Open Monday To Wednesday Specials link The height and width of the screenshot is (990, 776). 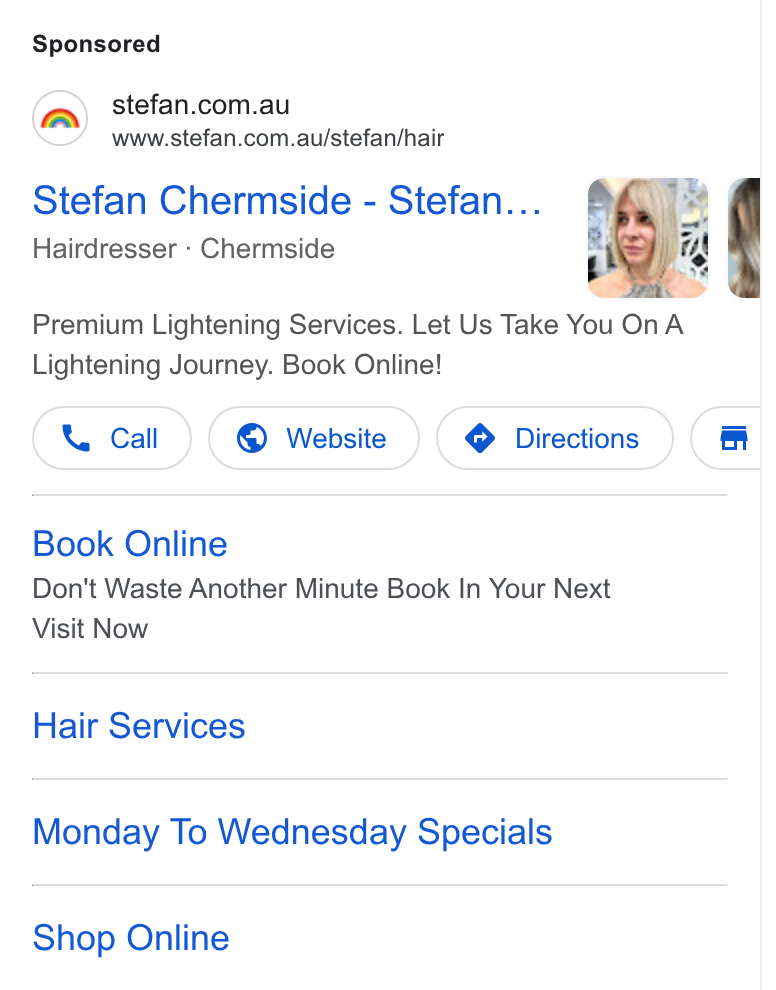tap(292, 832)
